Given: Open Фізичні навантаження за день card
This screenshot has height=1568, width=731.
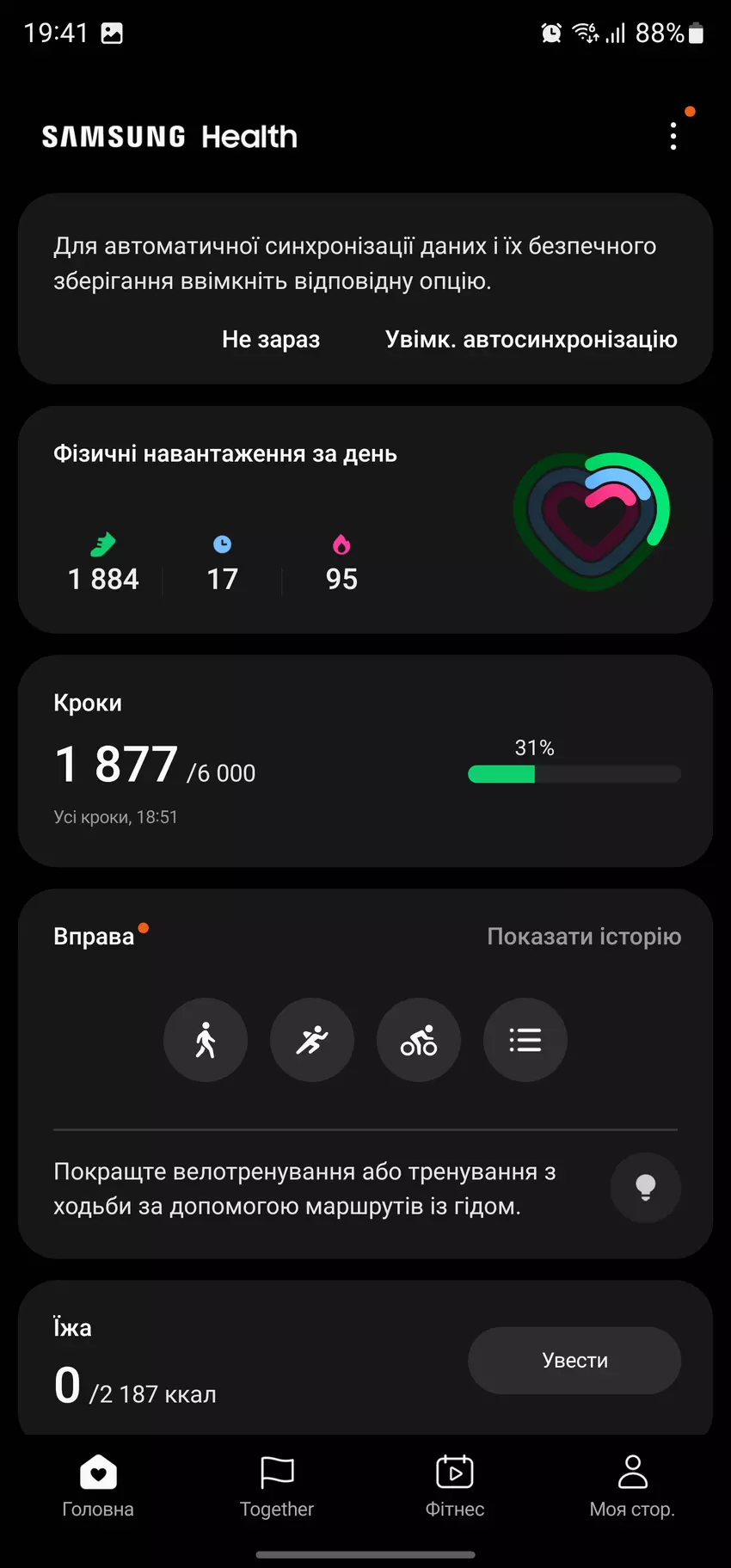Looking at the screenshot, I should (x=365, y=520).
